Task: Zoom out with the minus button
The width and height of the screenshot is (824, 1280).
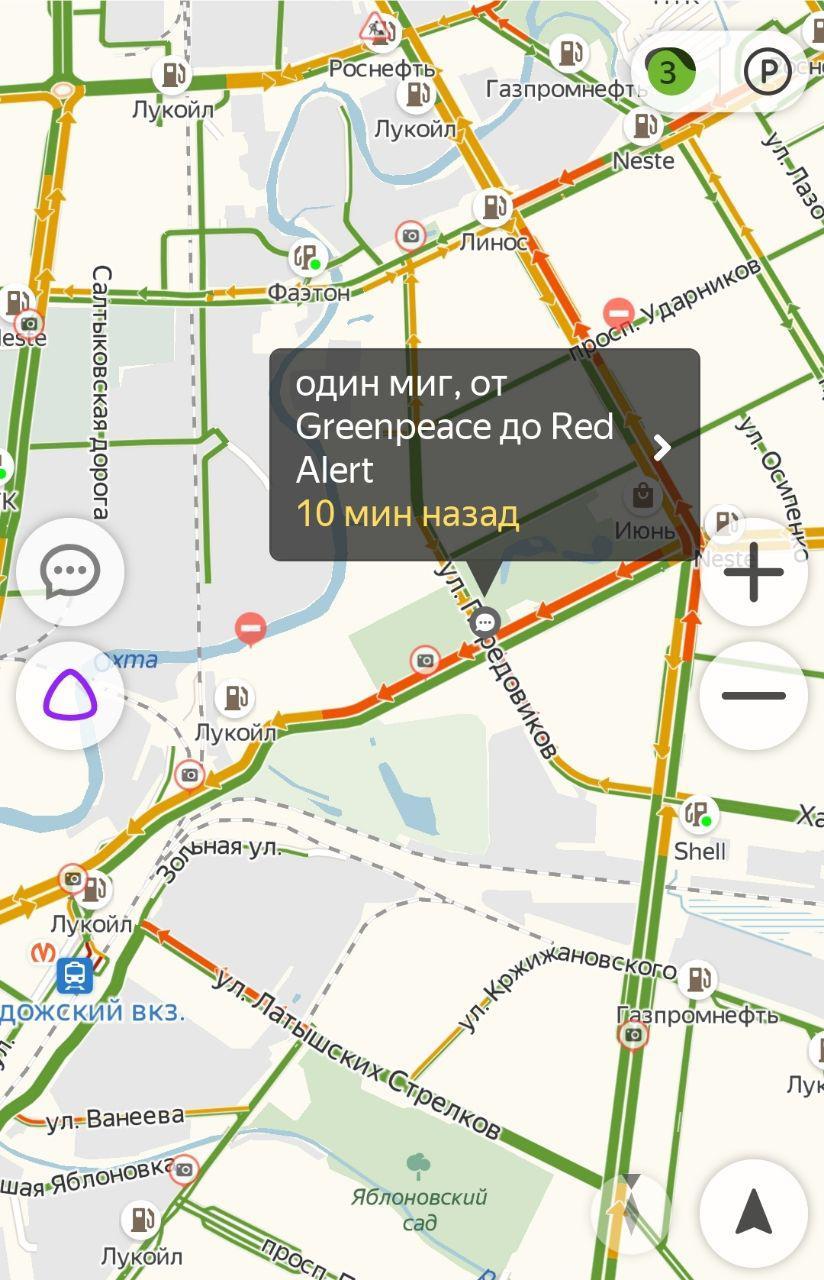Action: point(753,696)
